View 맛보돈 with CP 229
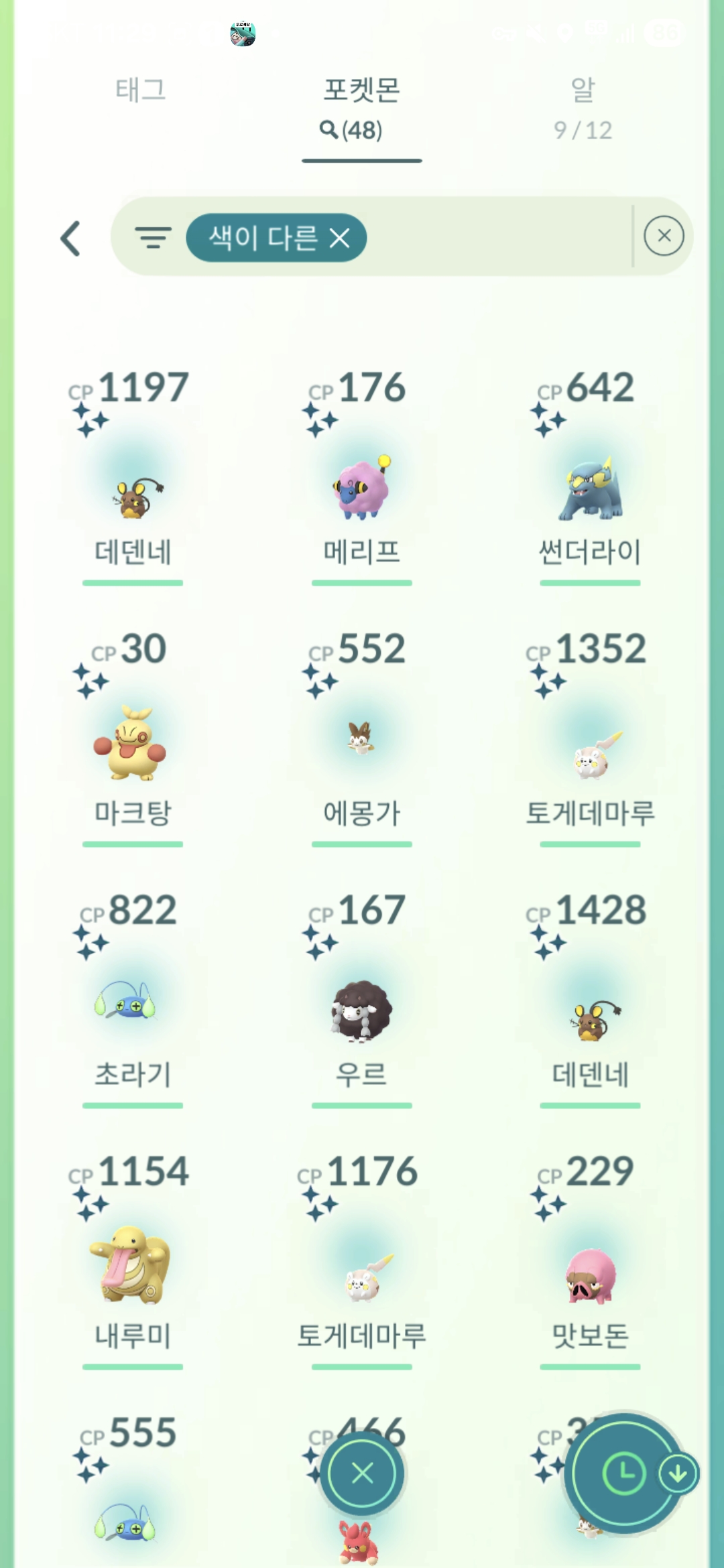The width and height of the screenshot is (724, 1568). [x=590, y=1273]
